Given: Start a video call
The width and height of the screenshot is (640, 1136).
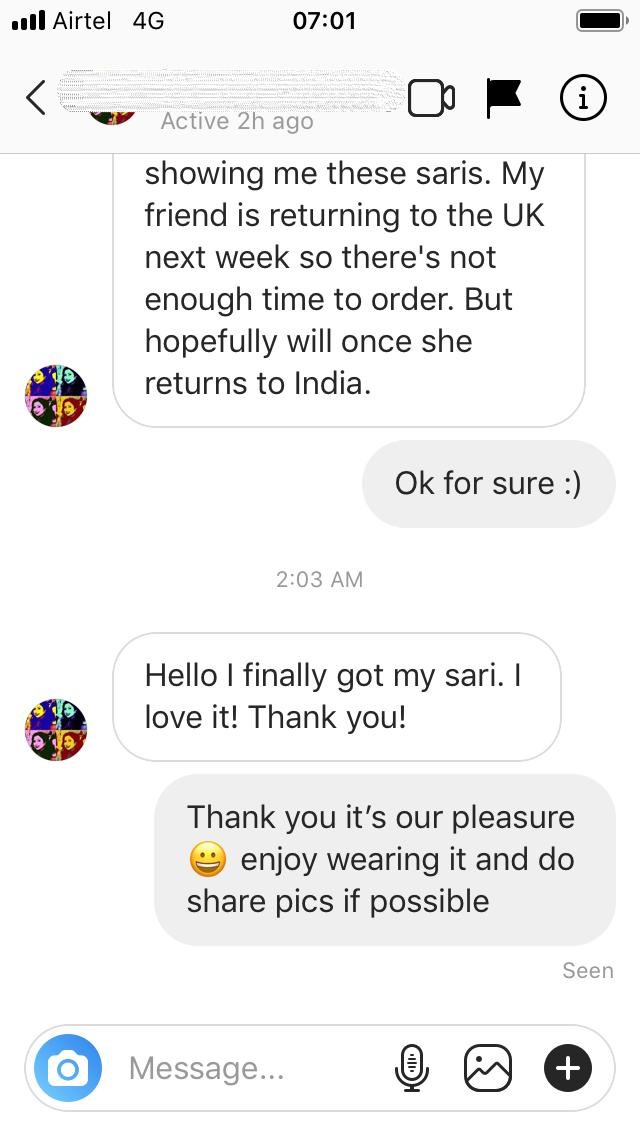Looking at the screenshot, I should coord(431,98).
